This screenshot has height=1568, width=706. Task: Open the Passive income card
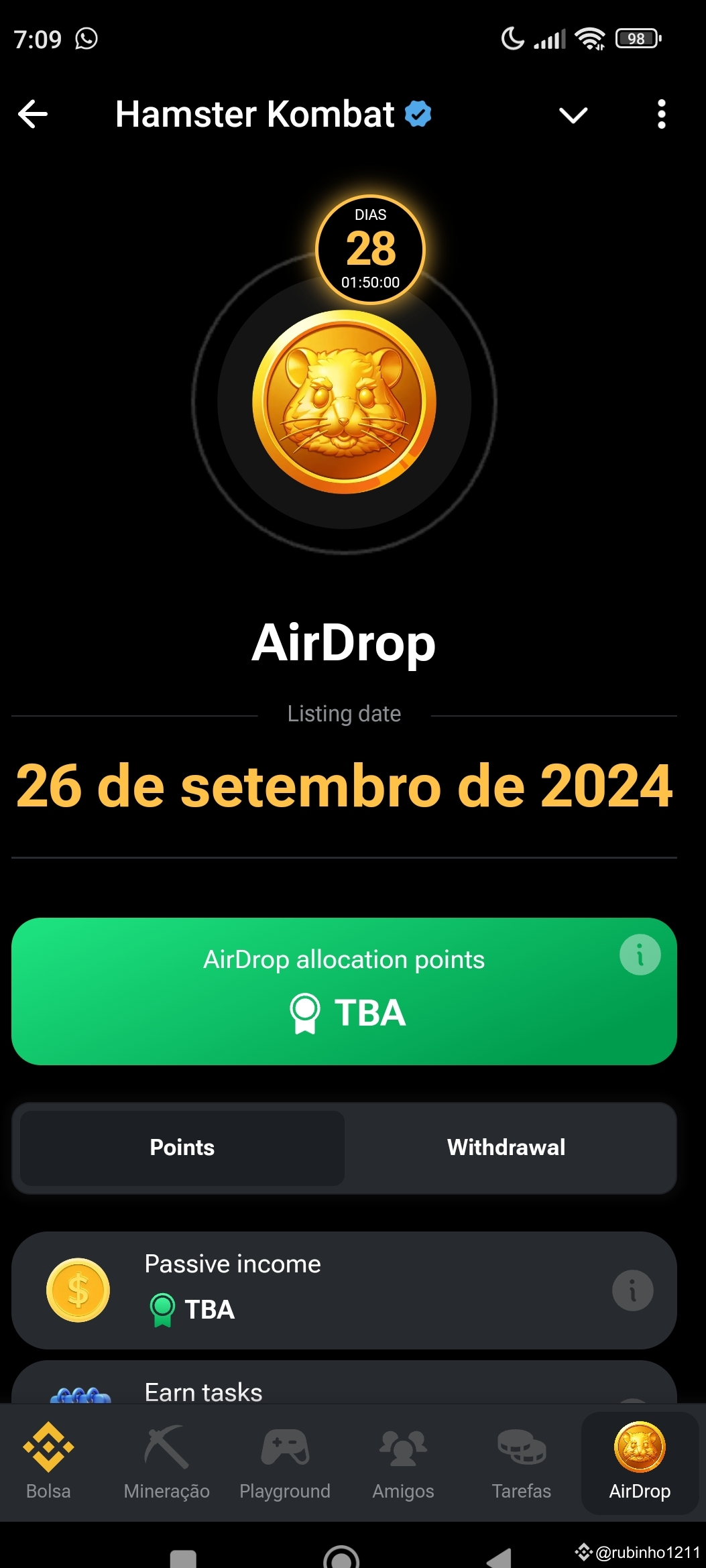335,1290
